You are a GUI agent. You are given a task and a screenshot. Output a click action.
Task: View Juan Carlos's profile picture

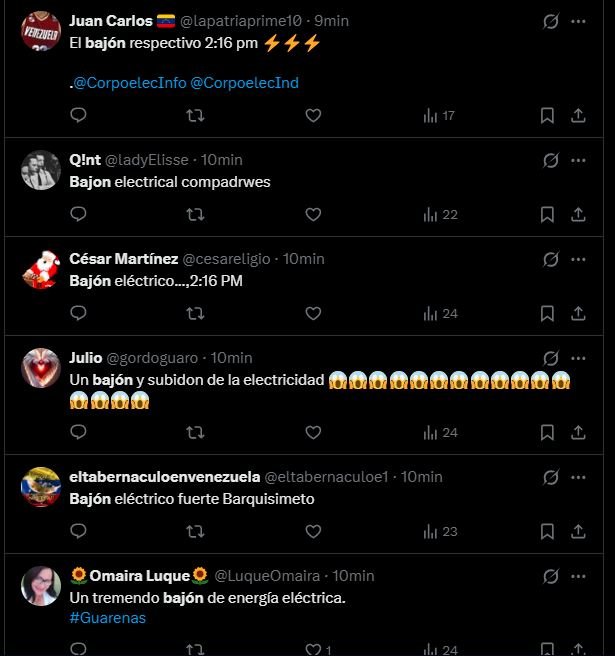(41, 31)
